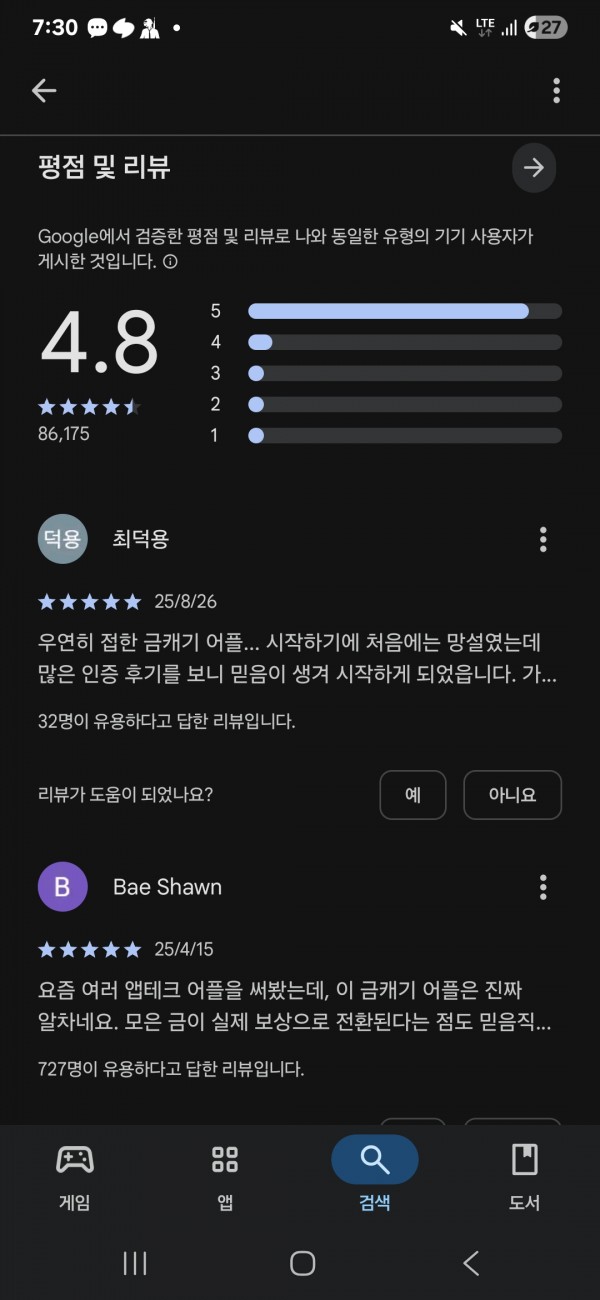Tap the info icon beside the verified reviews note
The height and width of the screenshot is (1300, 600).
pos(170,262)
